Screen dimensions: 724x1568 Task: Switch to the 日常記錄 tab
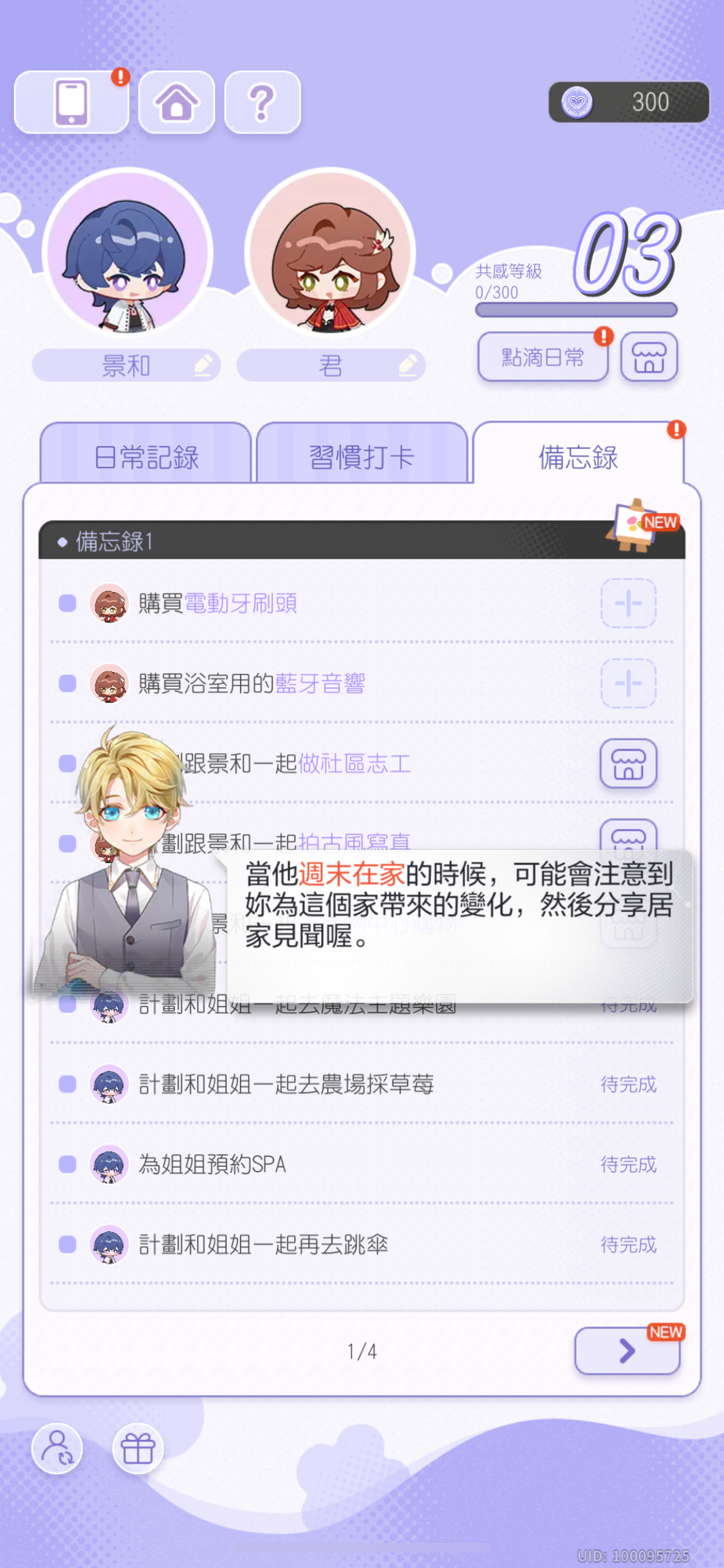[146, 457]
